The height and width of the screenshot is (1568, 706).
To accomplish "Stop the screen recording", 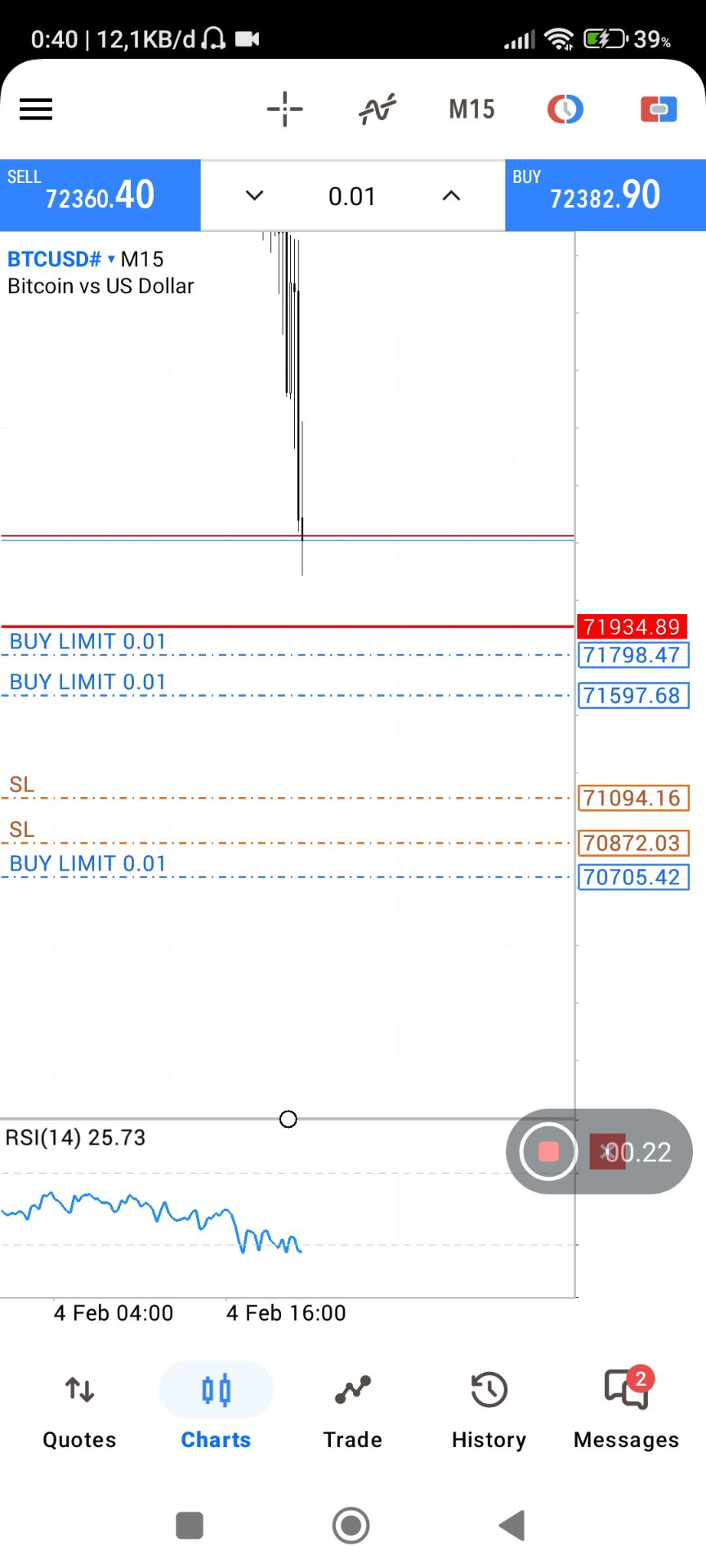I will point(548,1151).
